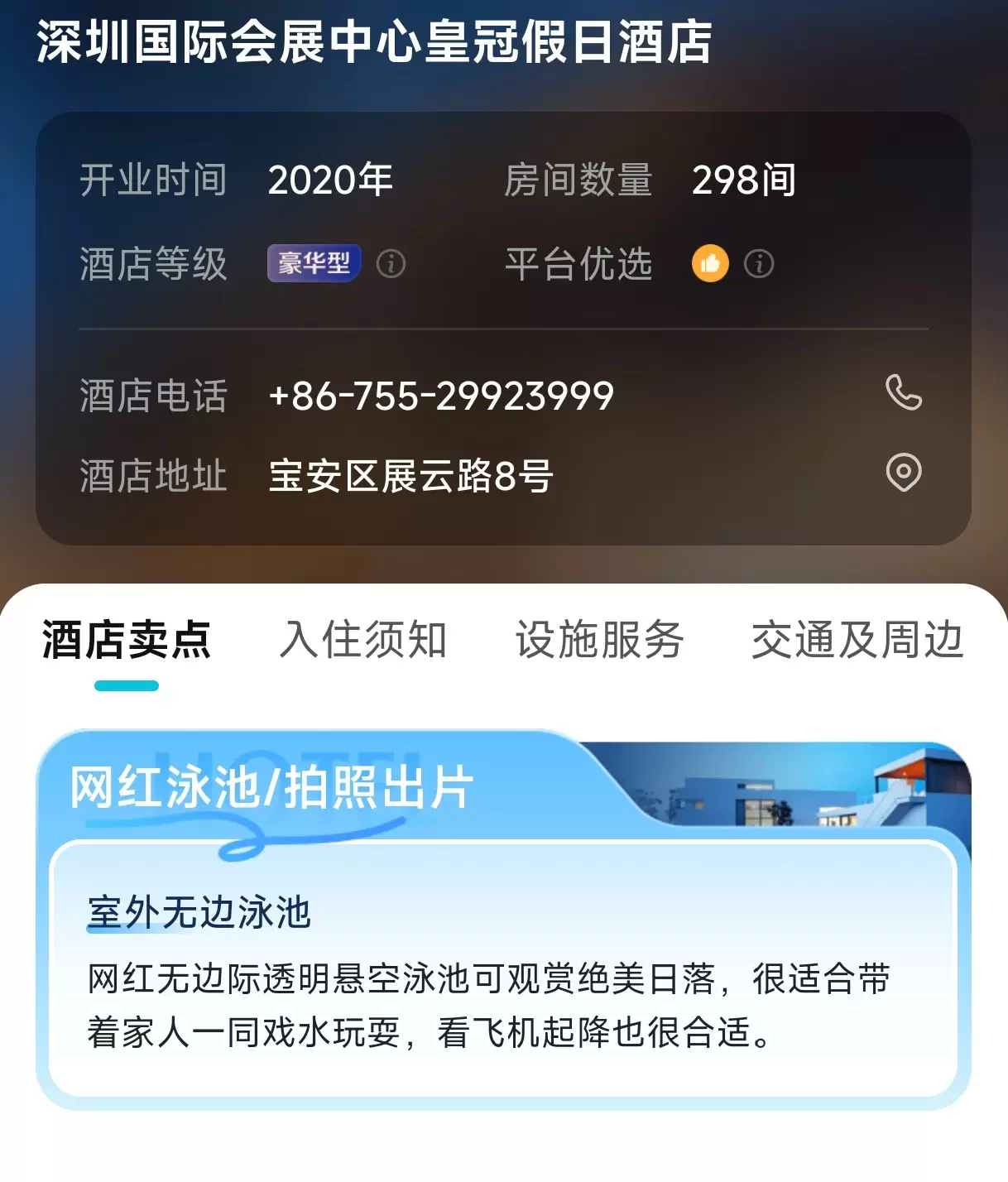Viewport: 1008px width, 1182px height.
Task: Switch to the 入住须知 tab
Action: 363,640
